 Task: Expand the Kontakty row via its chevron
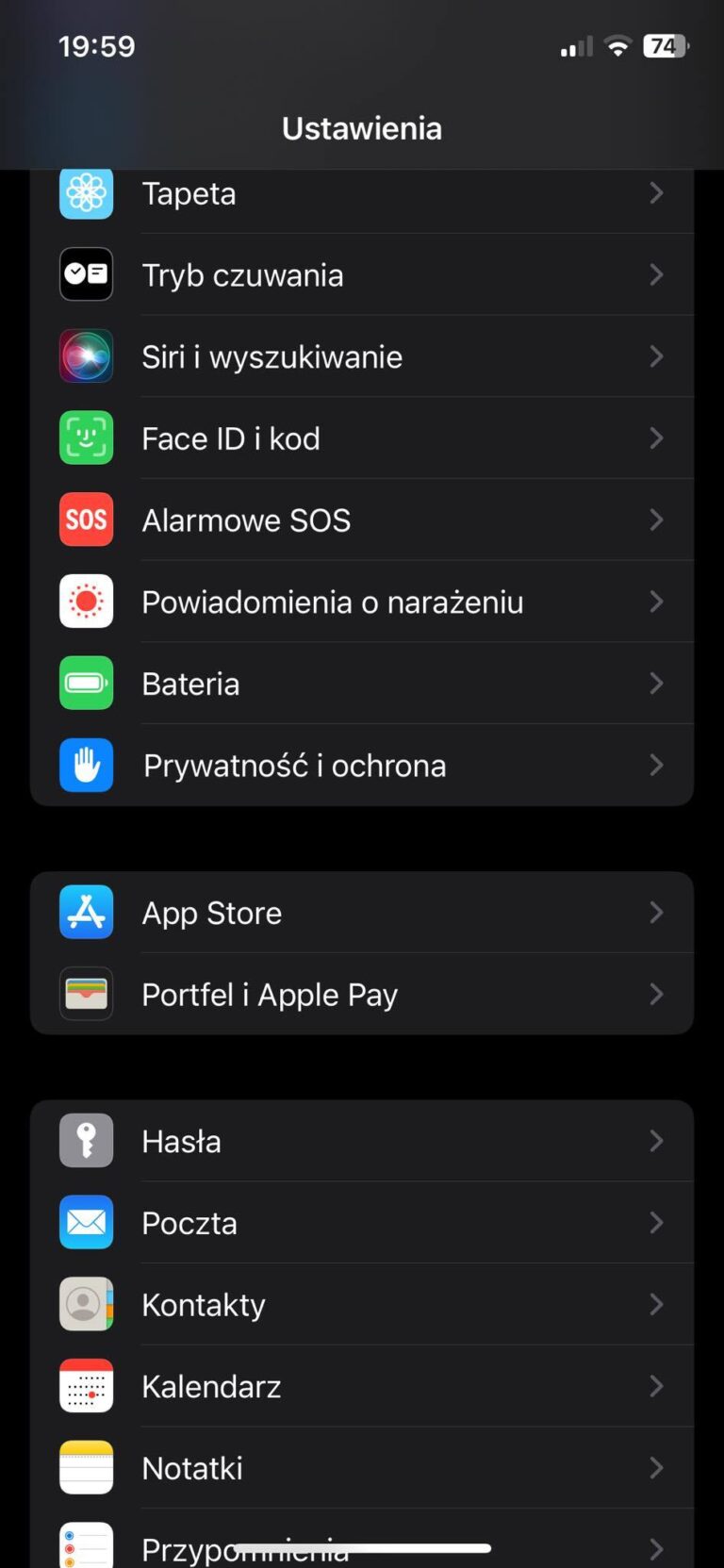(657, 1304)
